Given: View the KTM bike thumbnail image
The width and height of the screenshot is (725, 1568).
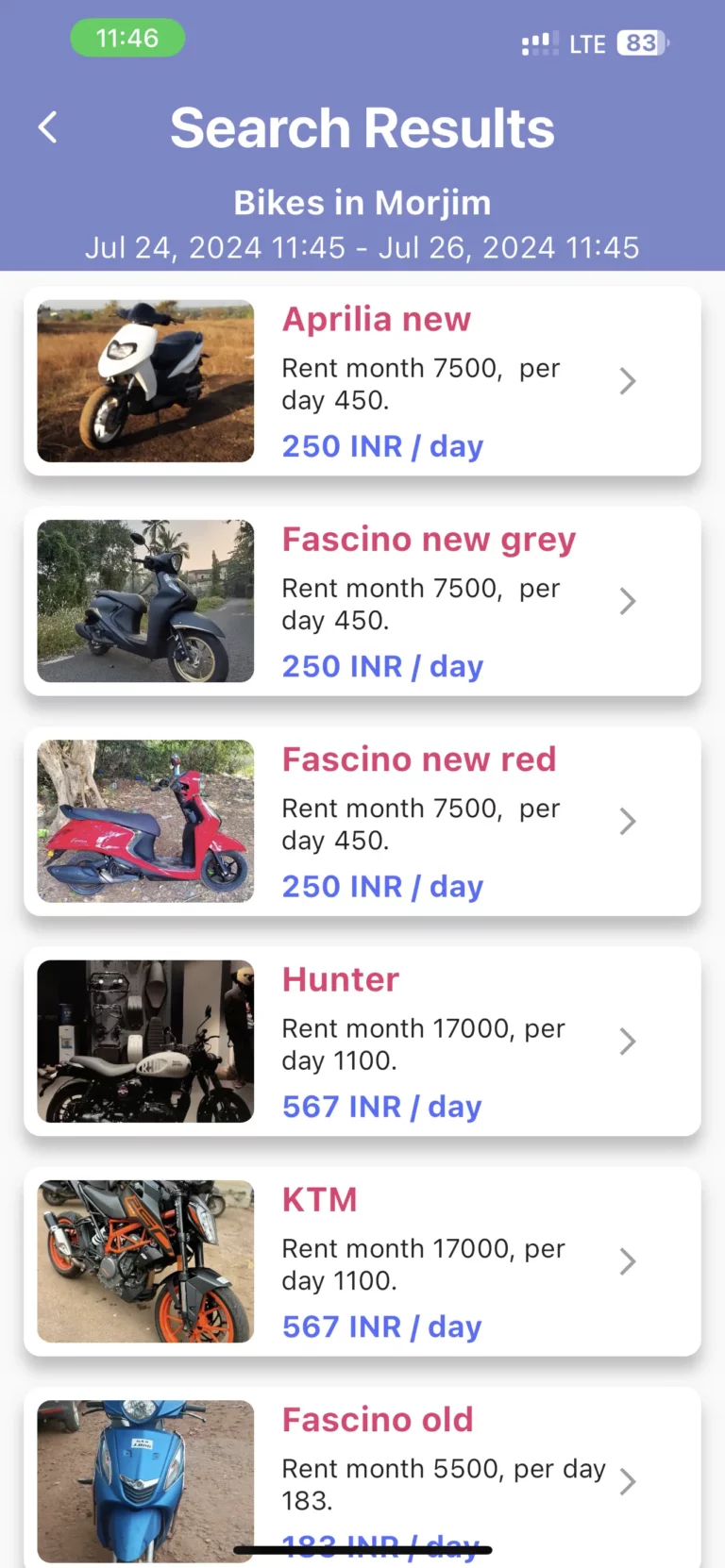Looking at the screenshot, I should click(x=144, y=1261).
